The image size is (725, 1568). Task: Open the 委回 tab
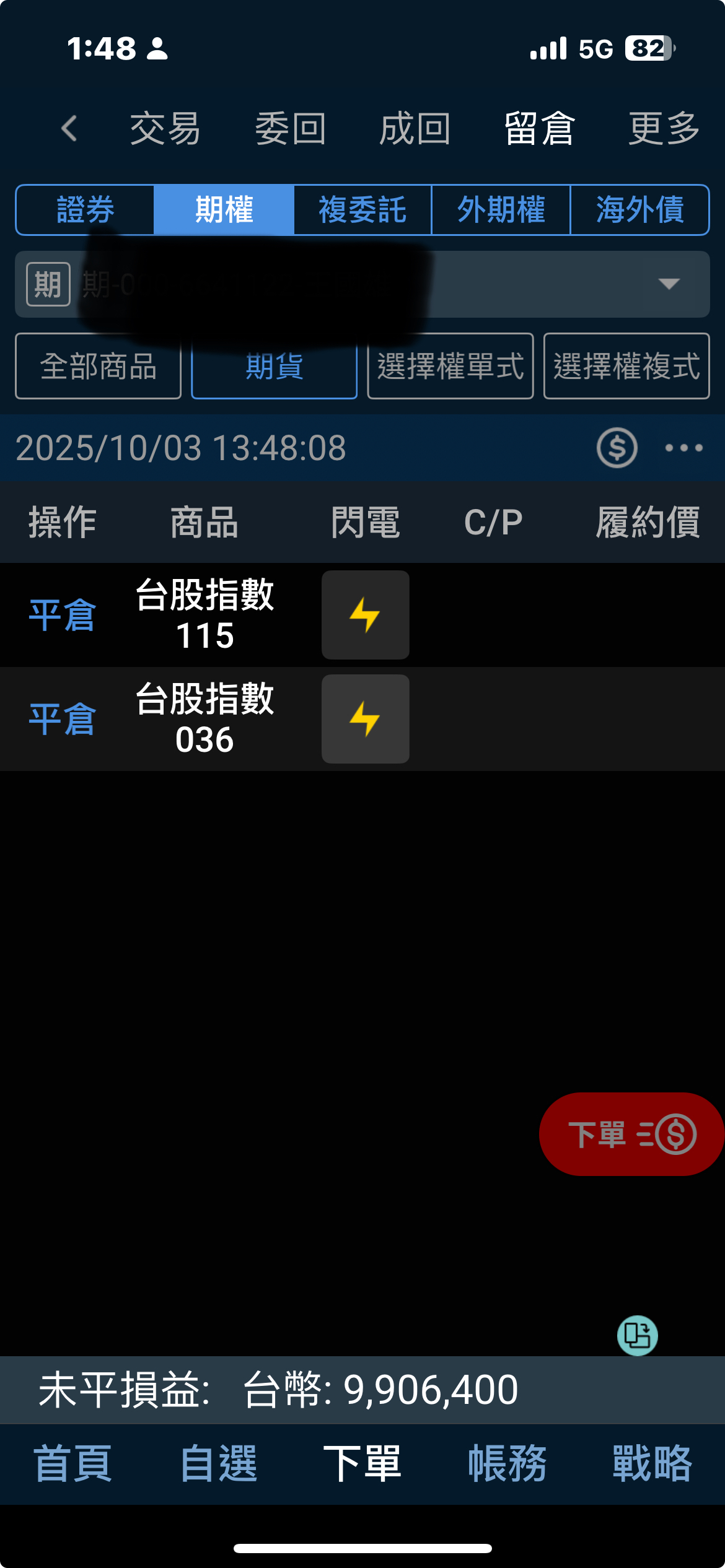click(x=290, y=129)
